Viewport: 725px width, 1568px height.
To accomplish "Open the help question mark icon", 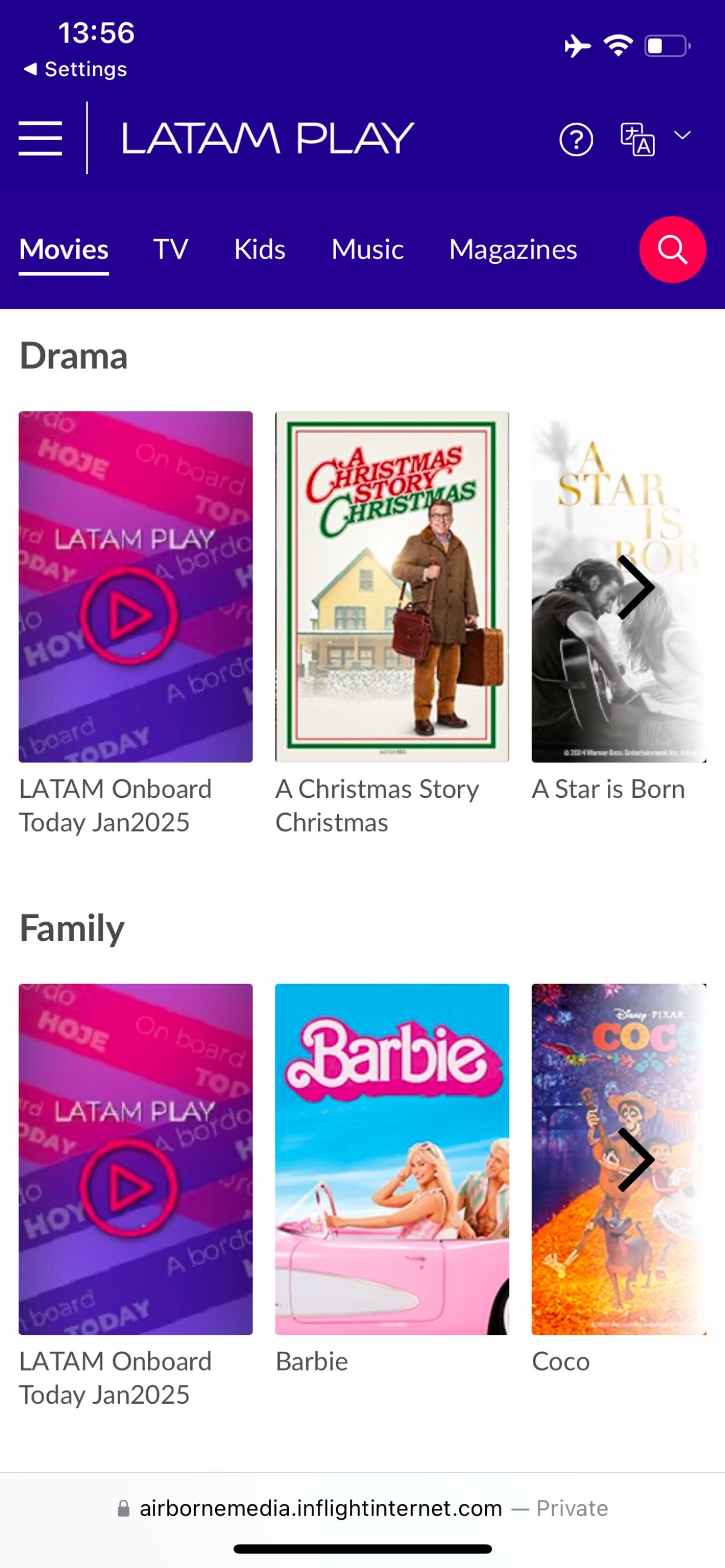I will (x=575, y=140).
